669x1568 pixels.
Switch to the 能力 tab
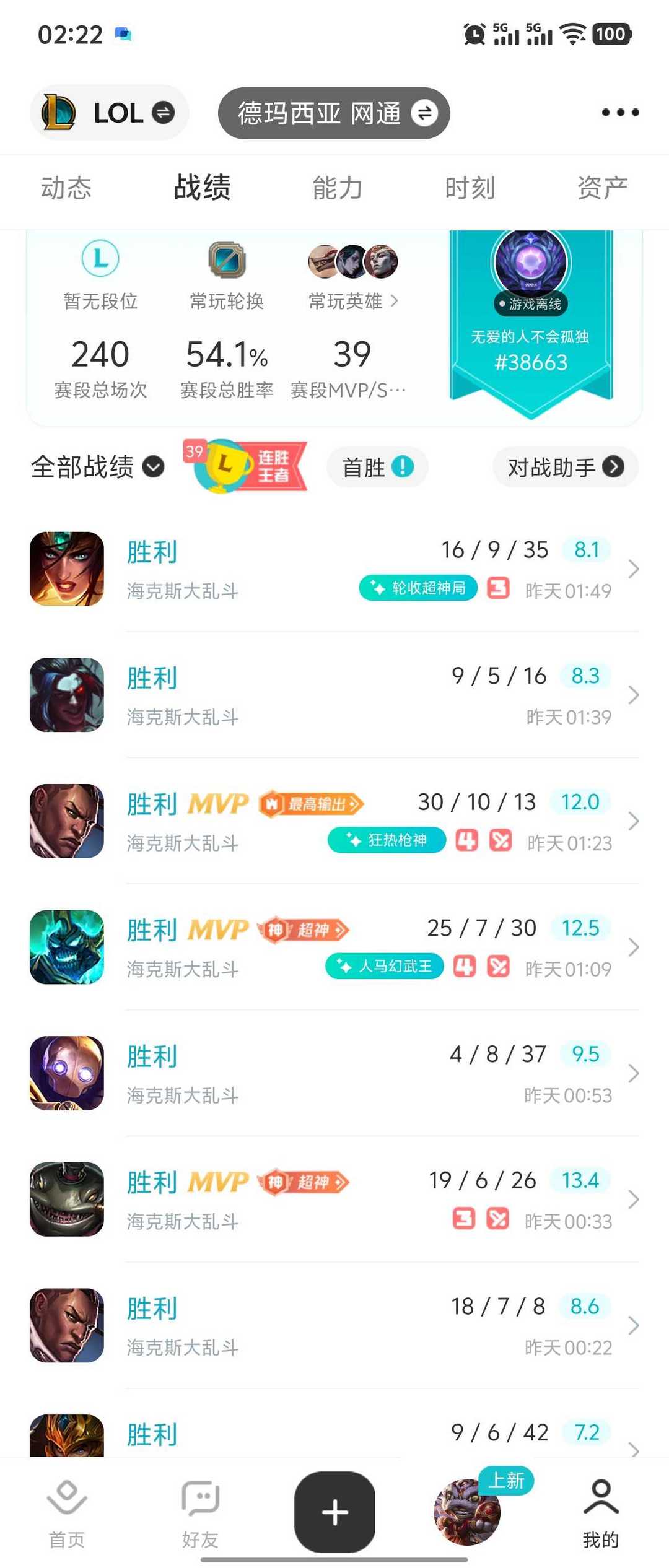(337, 188)
